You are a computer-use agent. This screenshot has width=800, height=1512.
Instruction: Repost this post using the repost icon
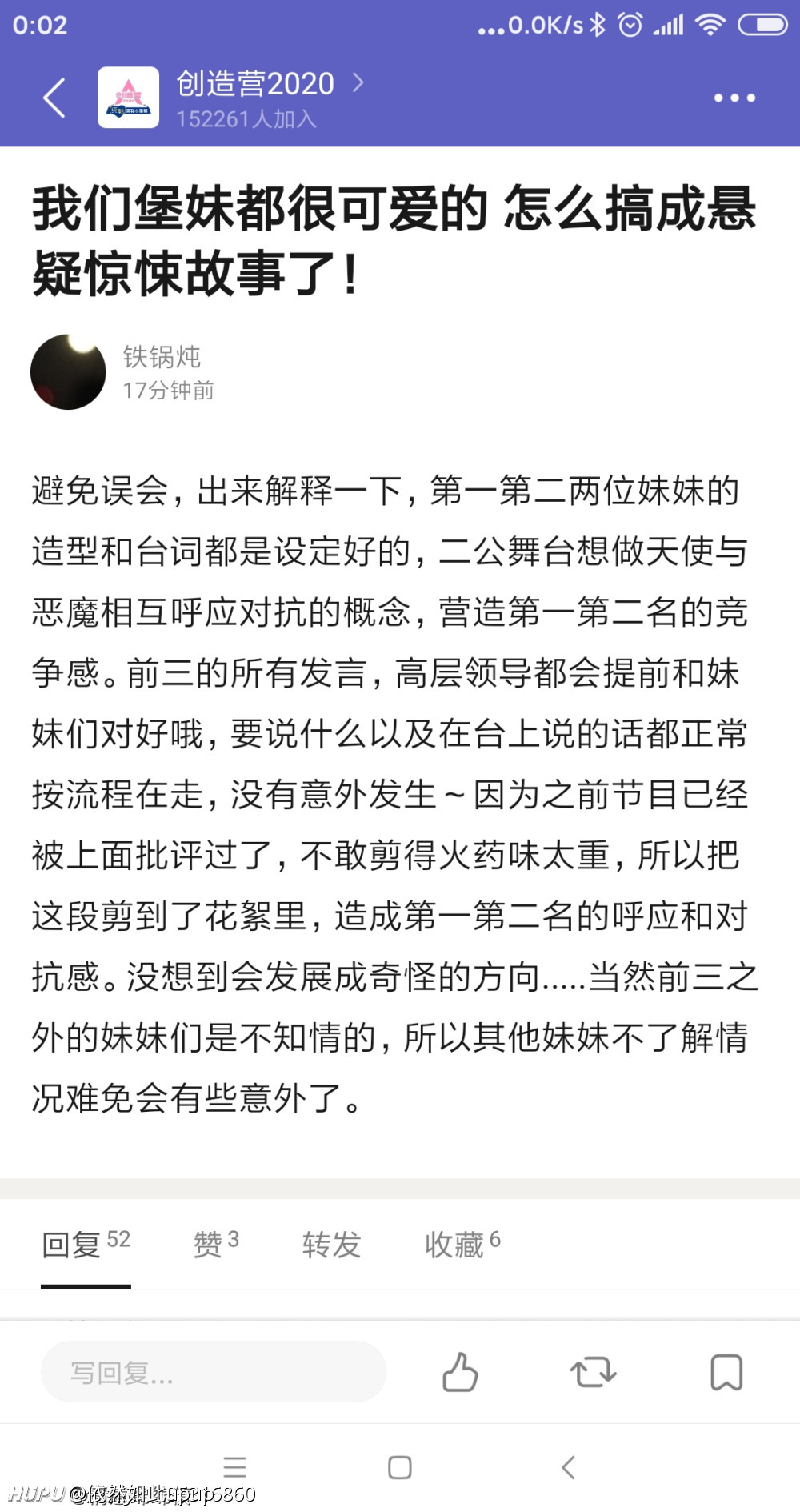click(x=593, y=1372)
